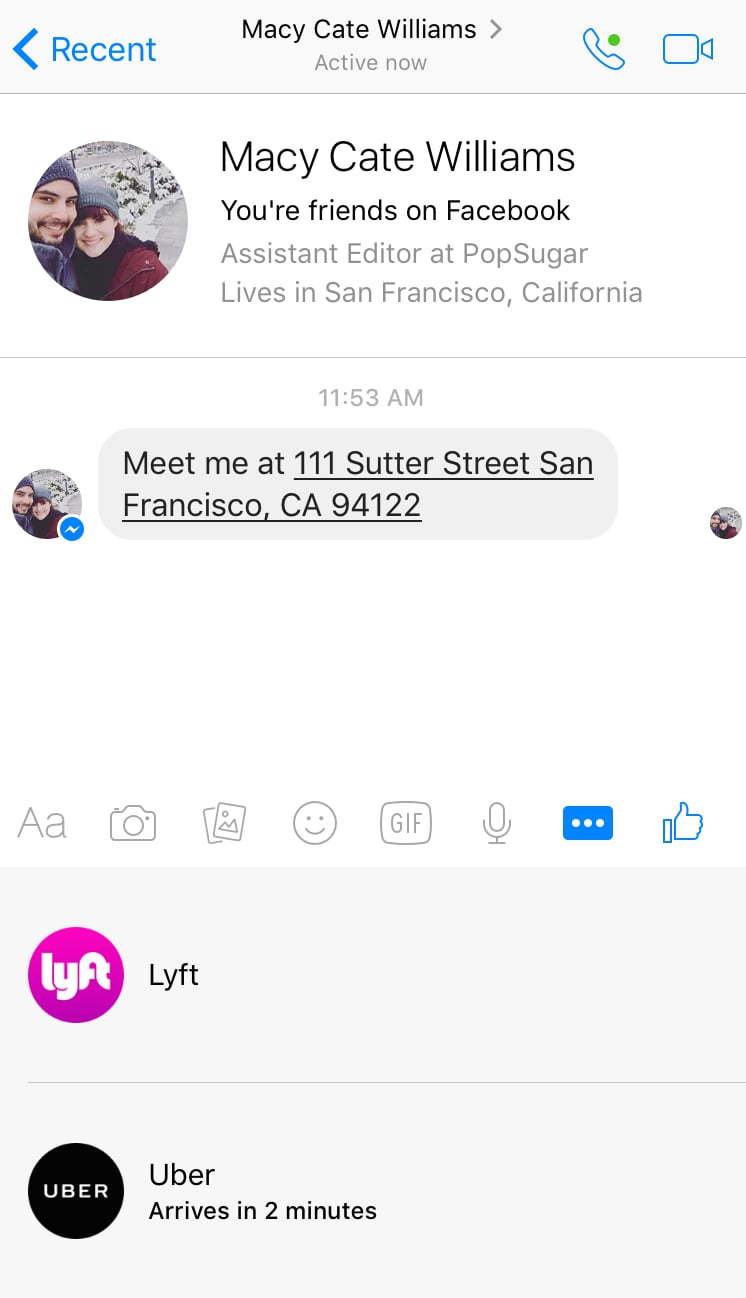Go back to Recent conversations
This screenshot has height=1298, width=746.
point(85,49)
